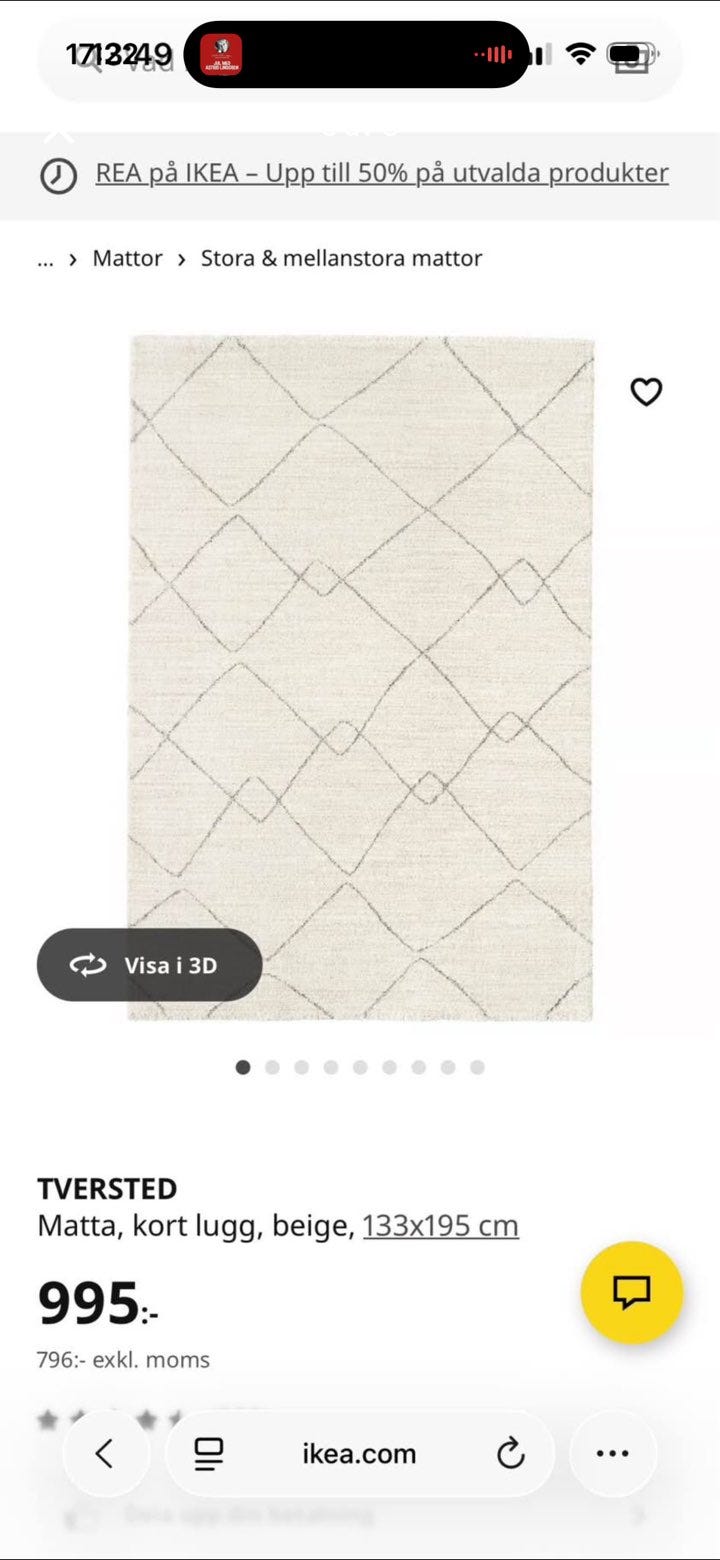Jump to the second image indicator dot
720x1560 pixels.
272,1067
